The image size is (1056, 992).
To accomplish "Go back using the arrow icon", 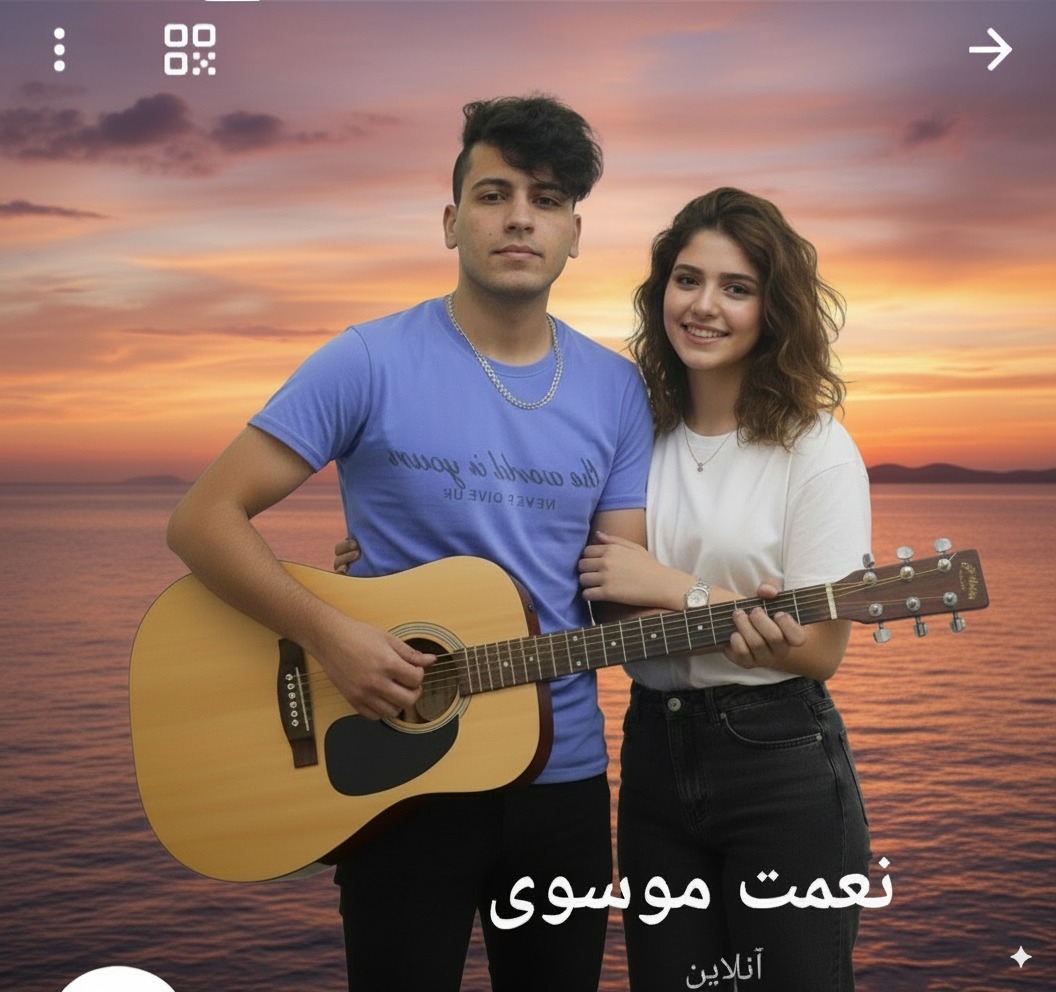I will tap(990, 49).
